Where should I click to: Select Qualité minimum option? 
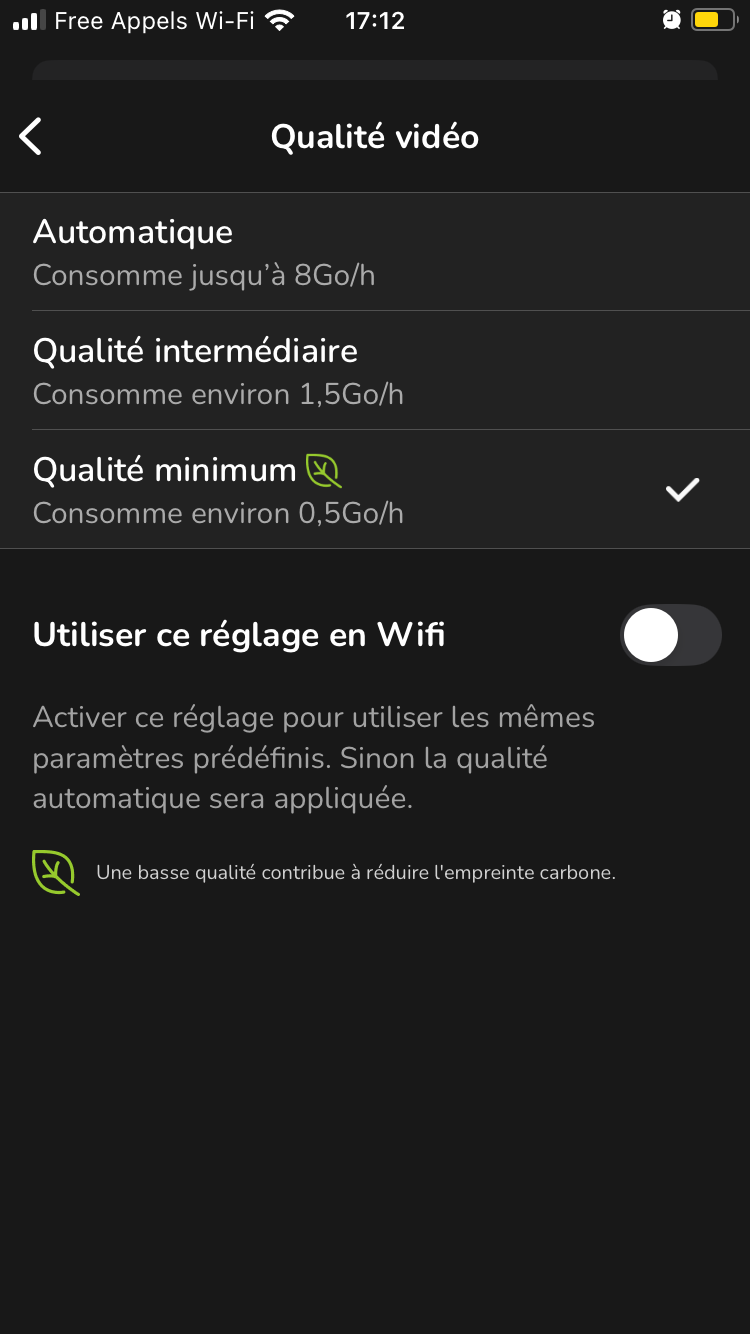pyautogui.click(x=374, y=490)
